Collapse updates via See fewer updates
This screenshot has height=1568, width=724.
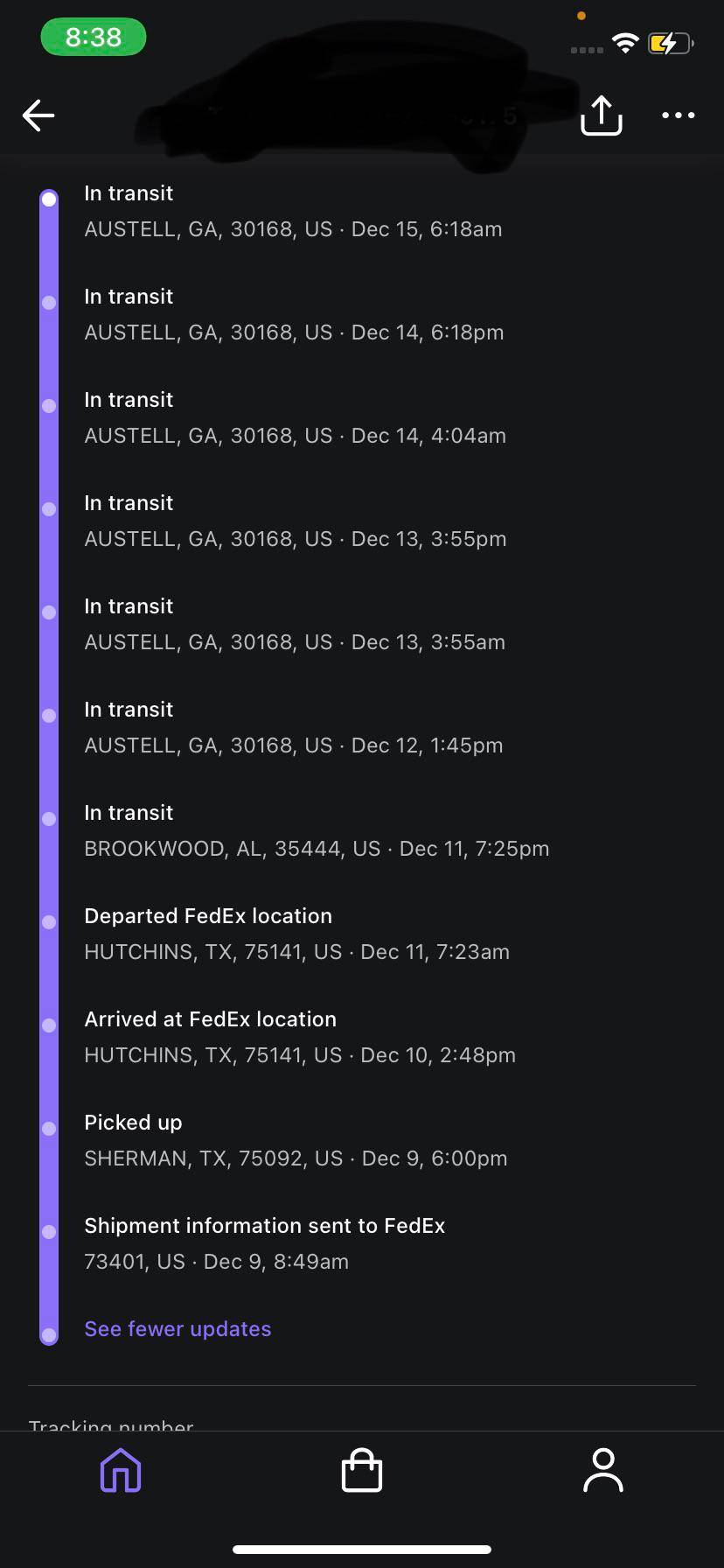pyautogui.click(x=178, y=1328)
